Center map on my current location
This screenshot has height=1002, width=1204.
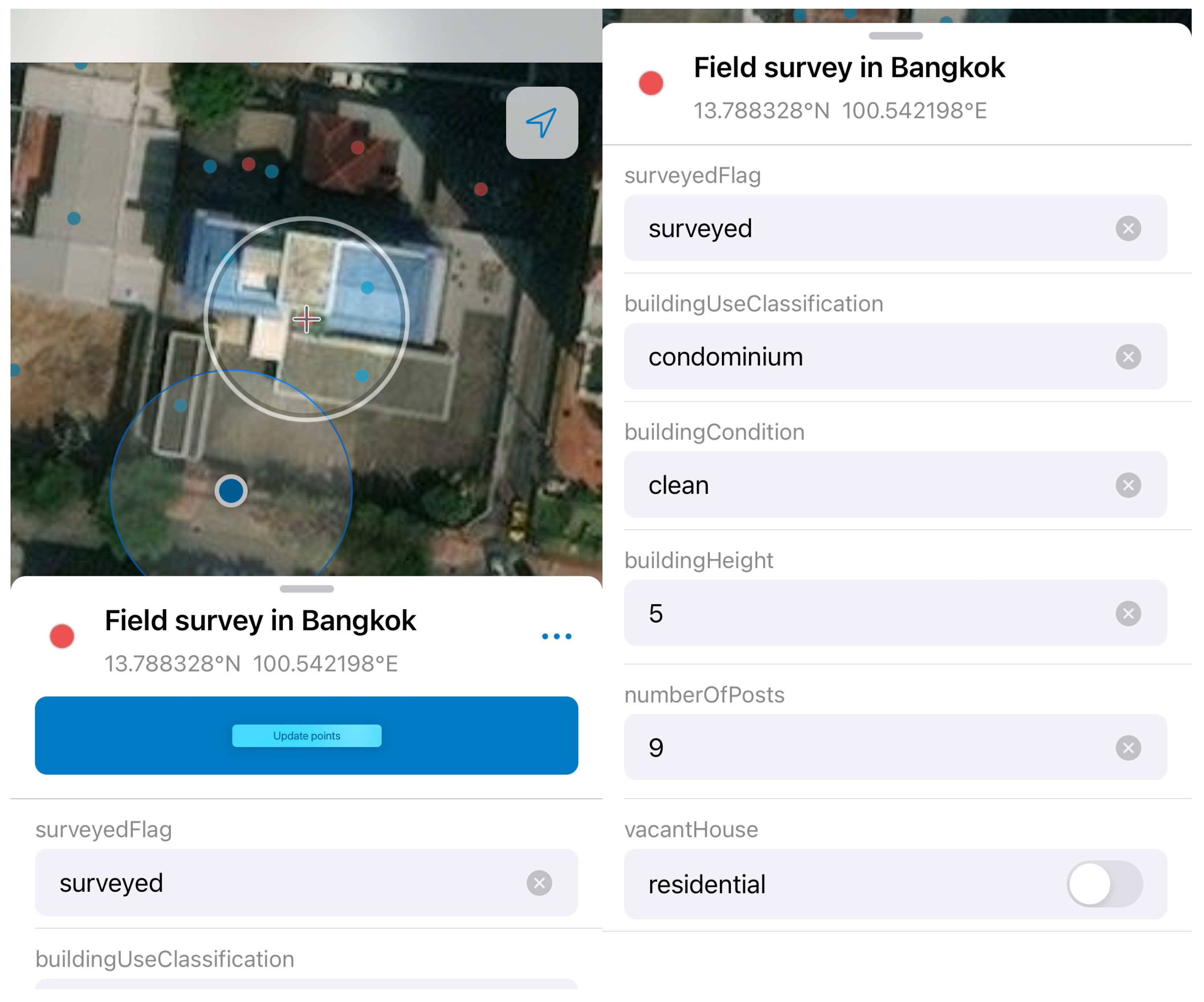click(541, 123)
